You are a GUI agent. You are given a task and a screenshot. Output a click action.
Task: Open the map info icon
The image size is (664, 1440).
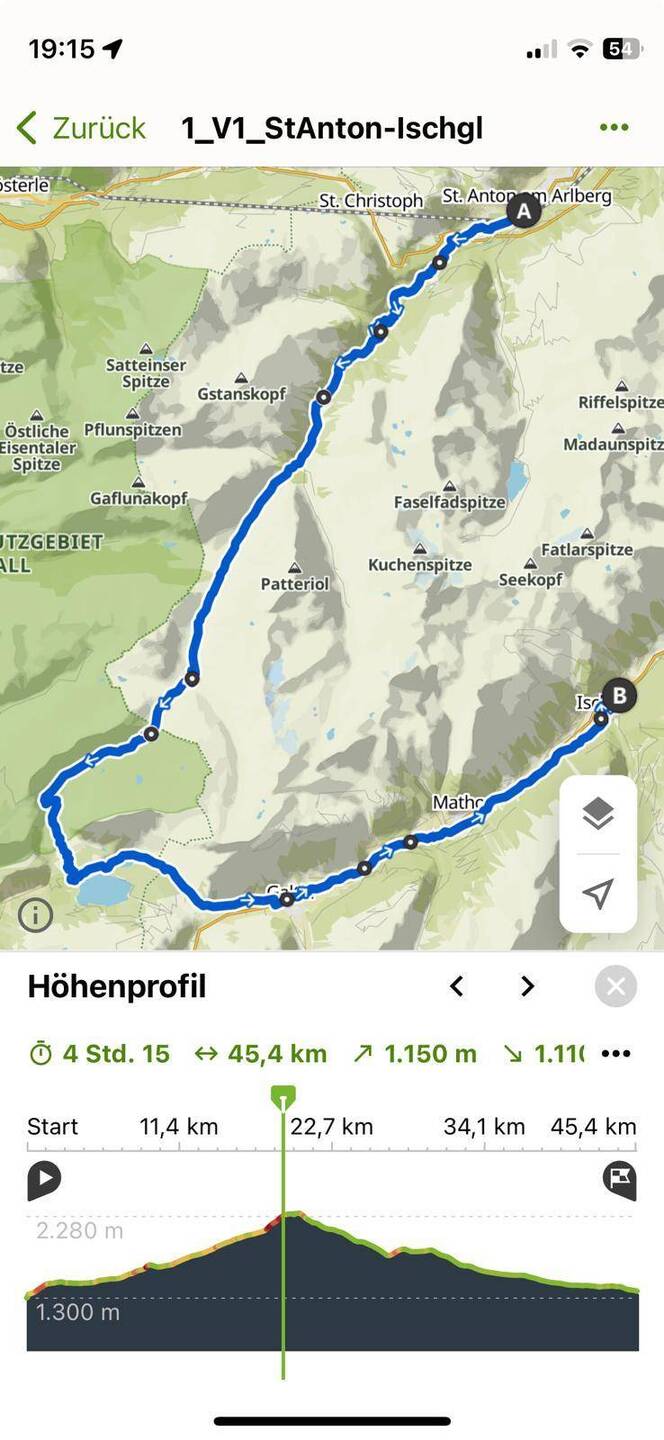pos(35,914)
